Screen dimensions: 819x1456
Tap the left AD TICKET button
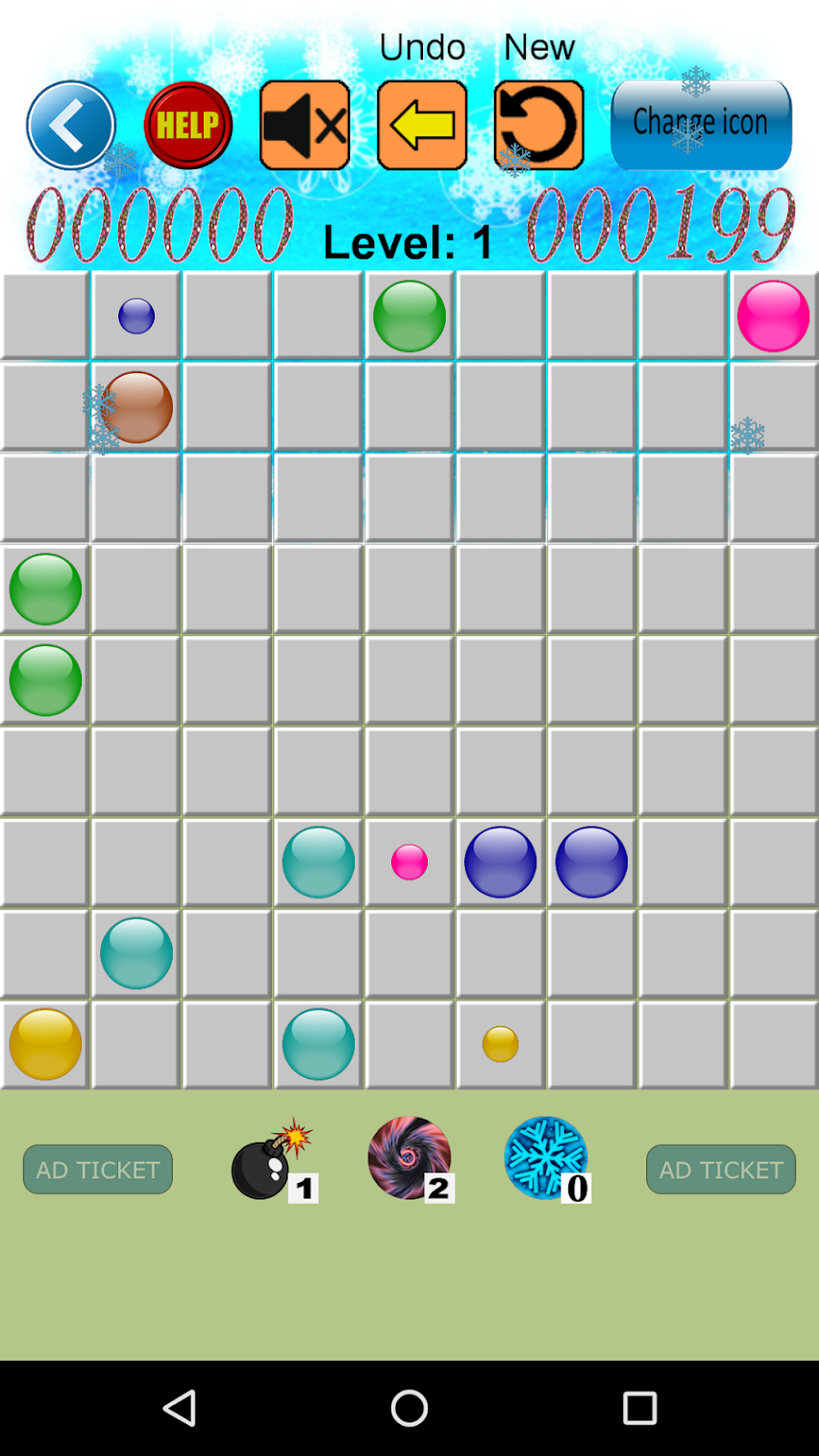[98, 1170]
